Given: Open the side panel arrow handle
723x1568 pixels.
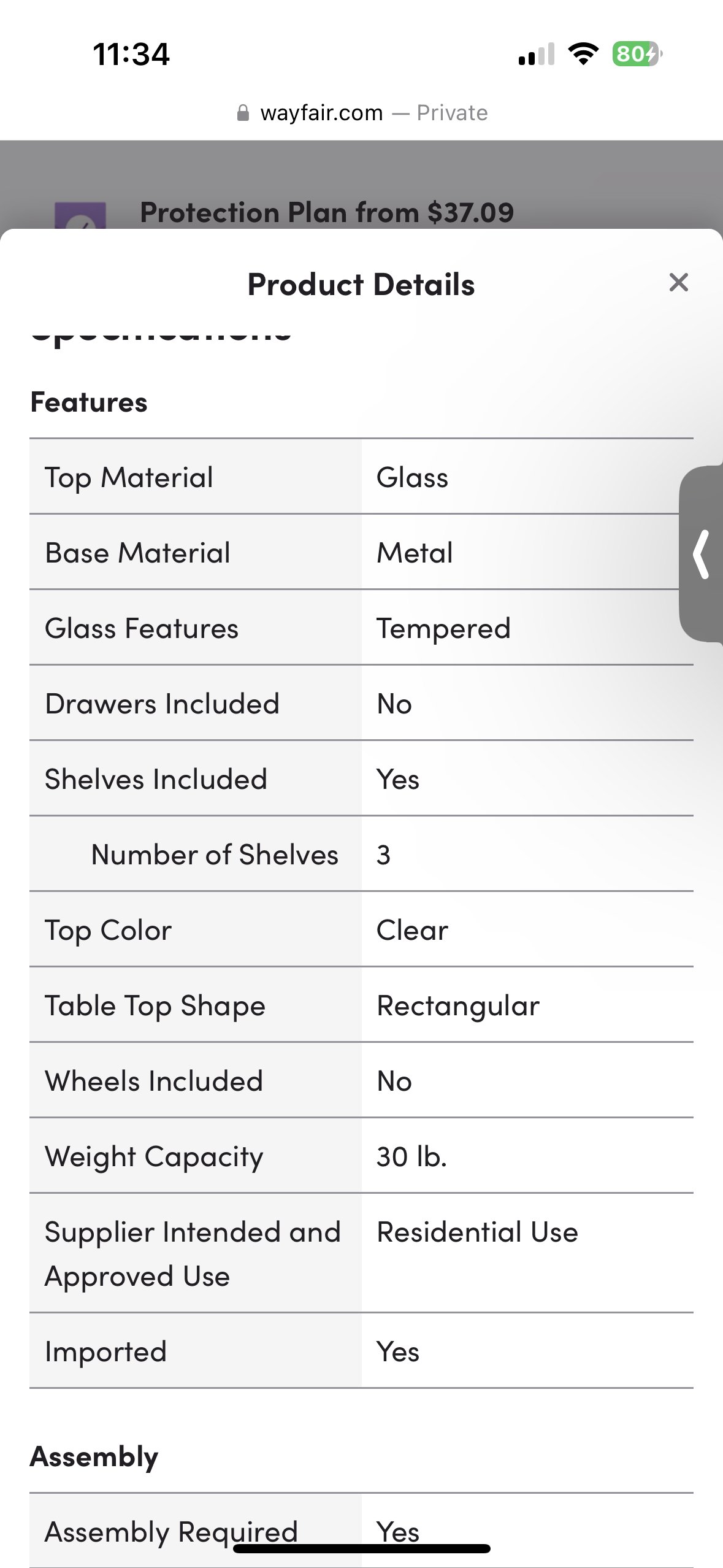Looking at the screenshot, I should [x=702, y=554].
